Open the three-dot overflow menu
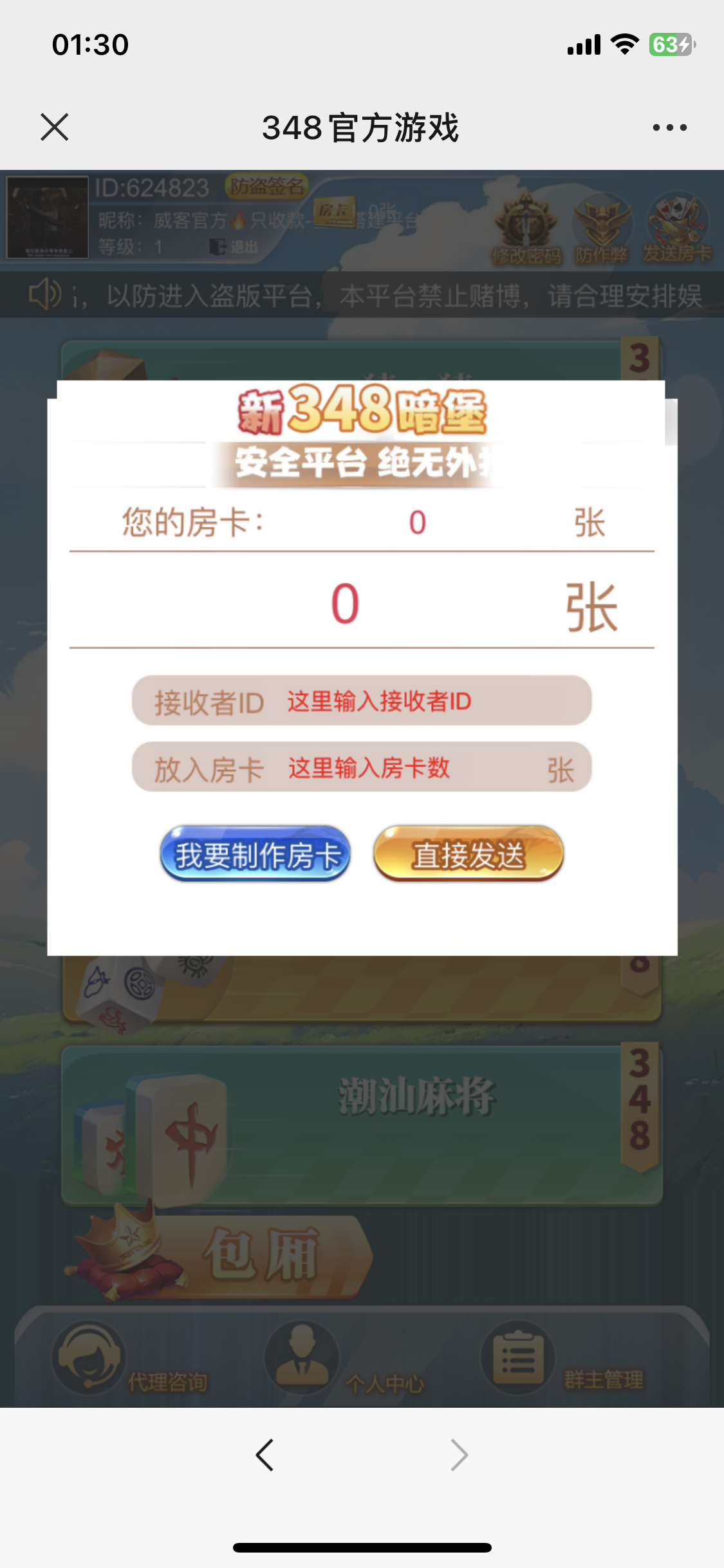The image size is (724, 1568). tap(669, 127)
